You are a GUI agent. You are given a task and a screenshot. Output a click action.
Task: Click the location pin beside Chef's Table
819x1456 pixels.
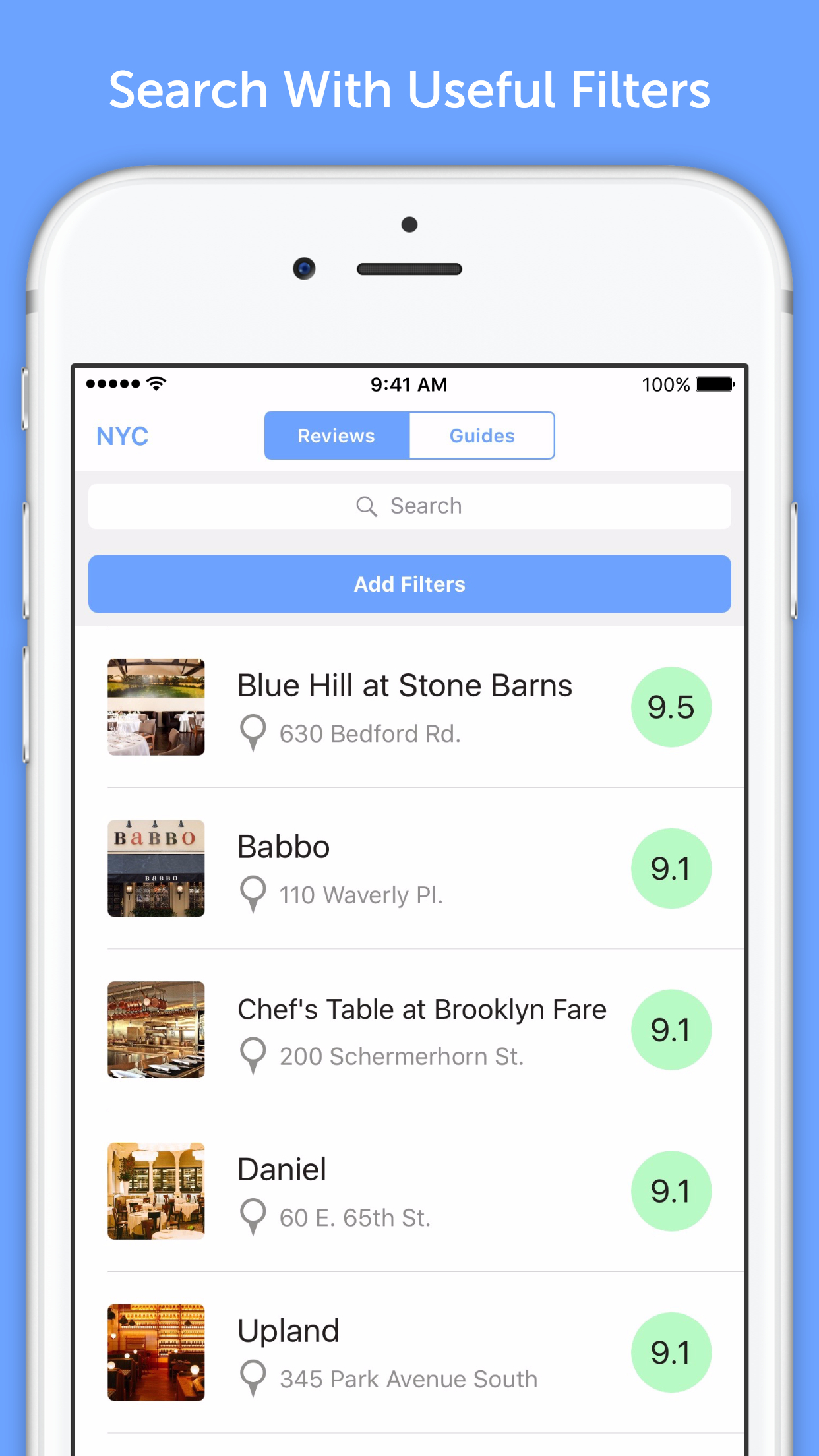pos(253,1056)
